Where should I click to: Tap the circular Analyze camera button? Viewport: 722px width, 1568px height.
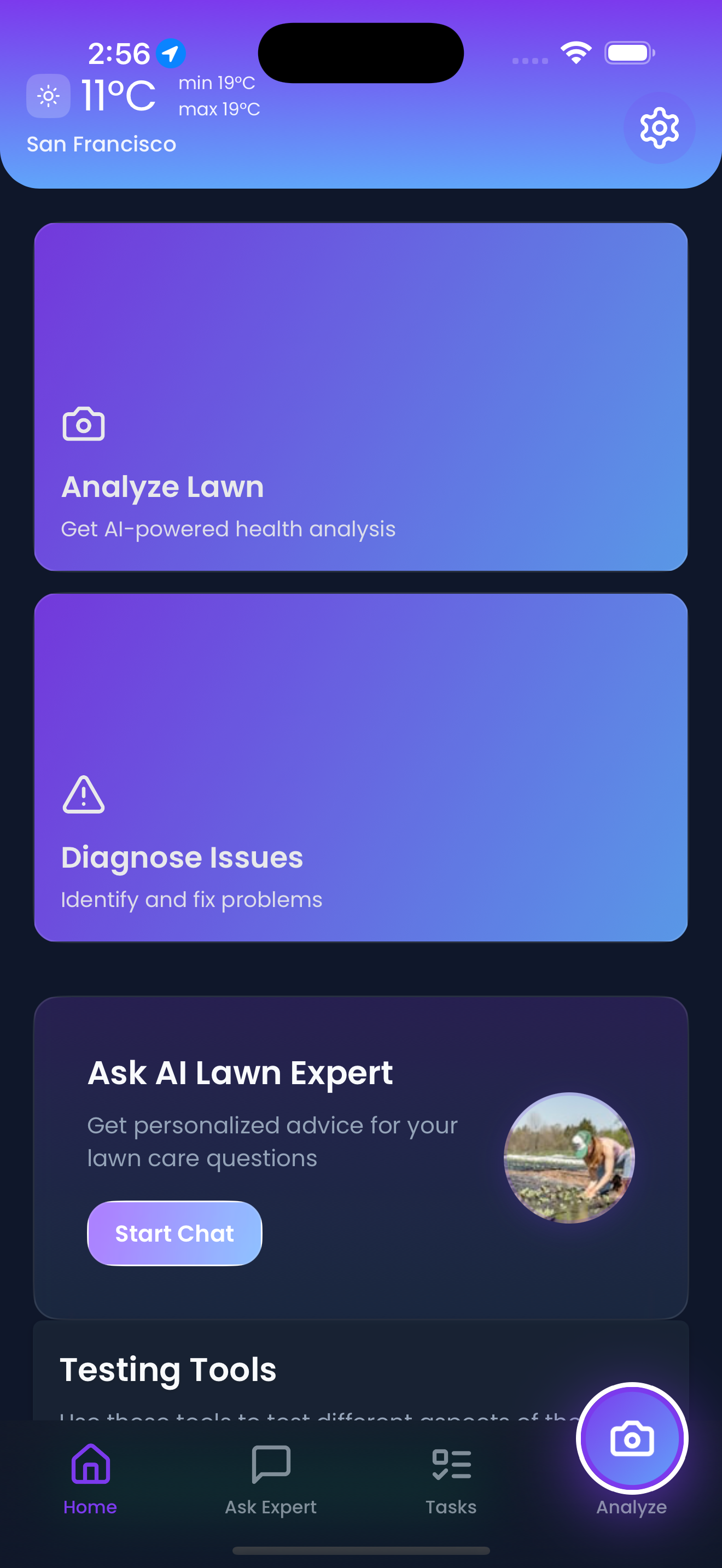pyautogui.click(x=631, y=1438)
